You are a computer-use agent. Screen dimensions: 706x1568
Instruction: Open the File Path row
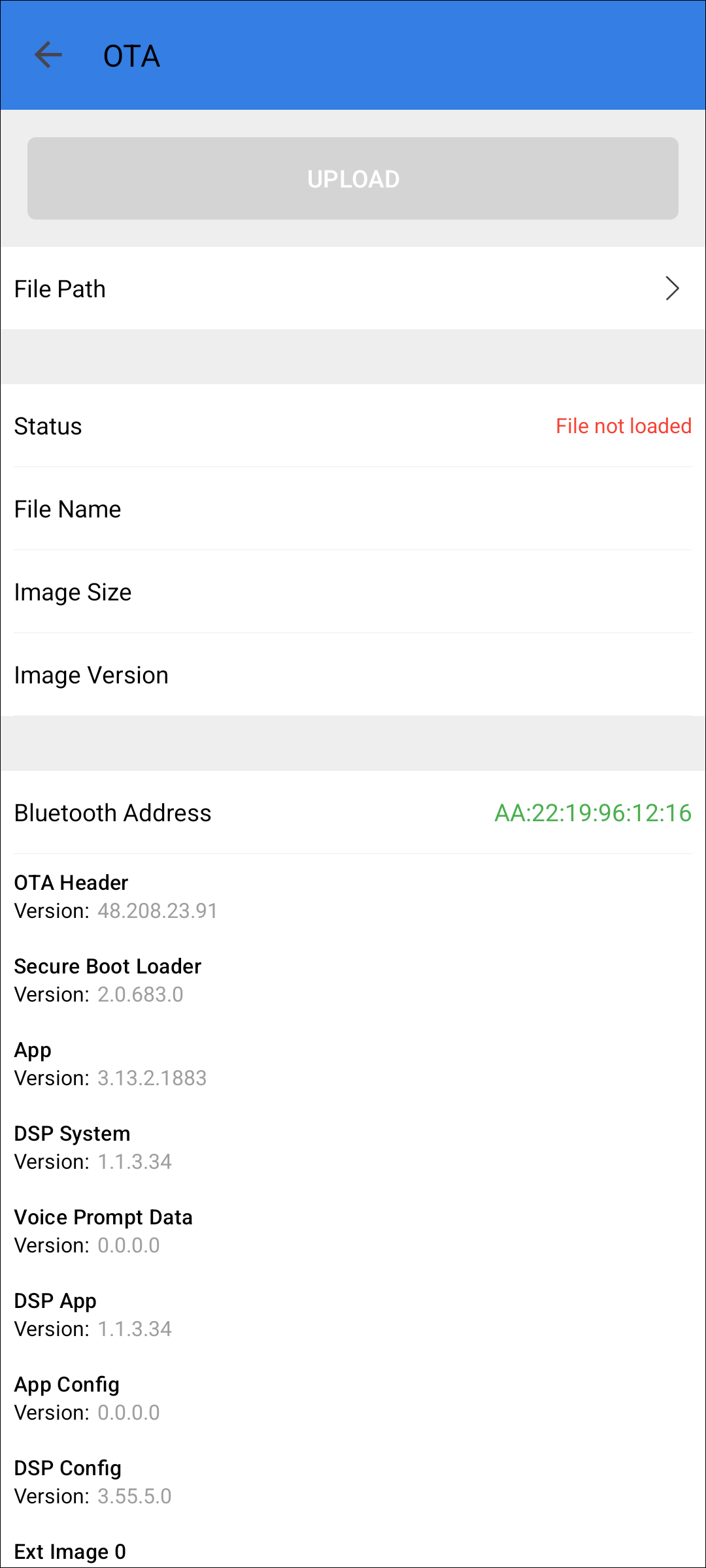tap(353, 288)
